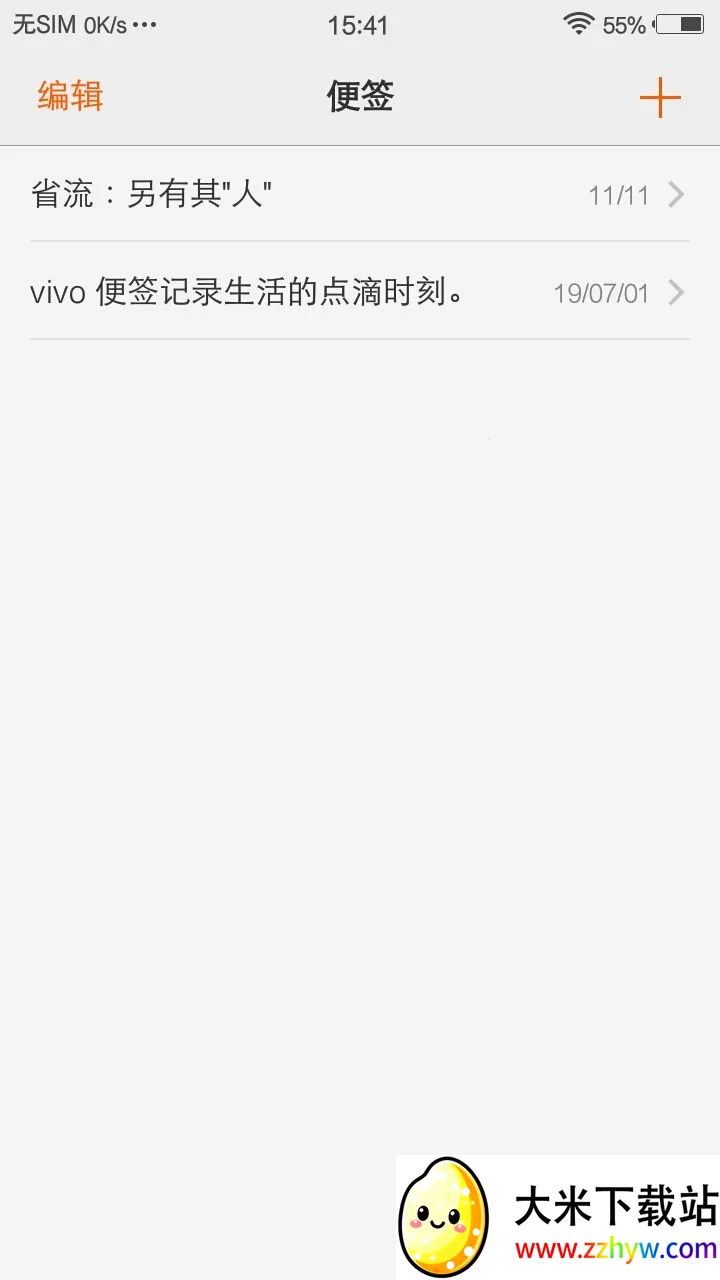Tap the plus icon to create a new note
The image size is (720, 1280).
660,97
